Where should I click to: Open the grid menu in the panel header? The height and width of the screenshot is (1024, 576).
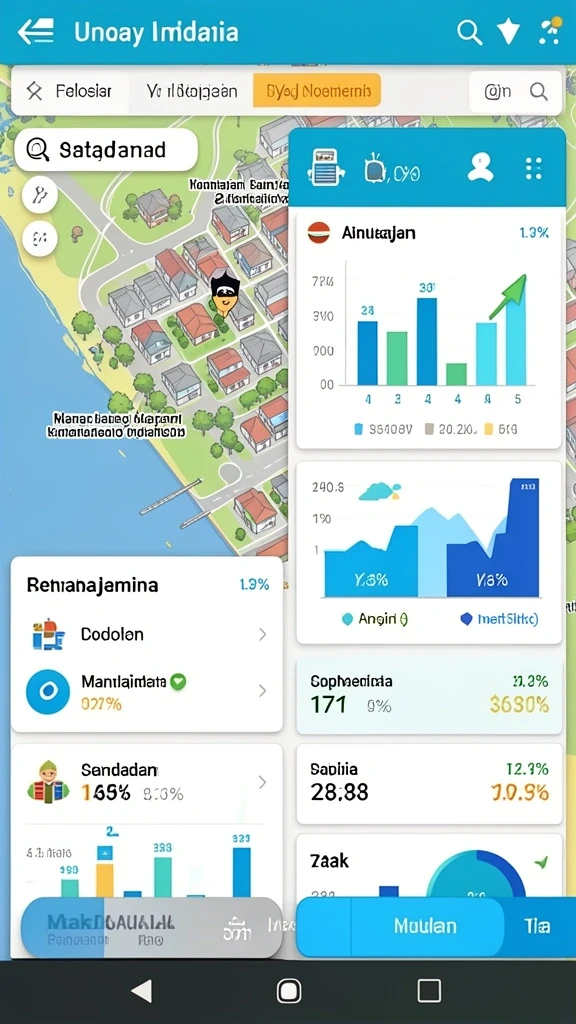534,168
